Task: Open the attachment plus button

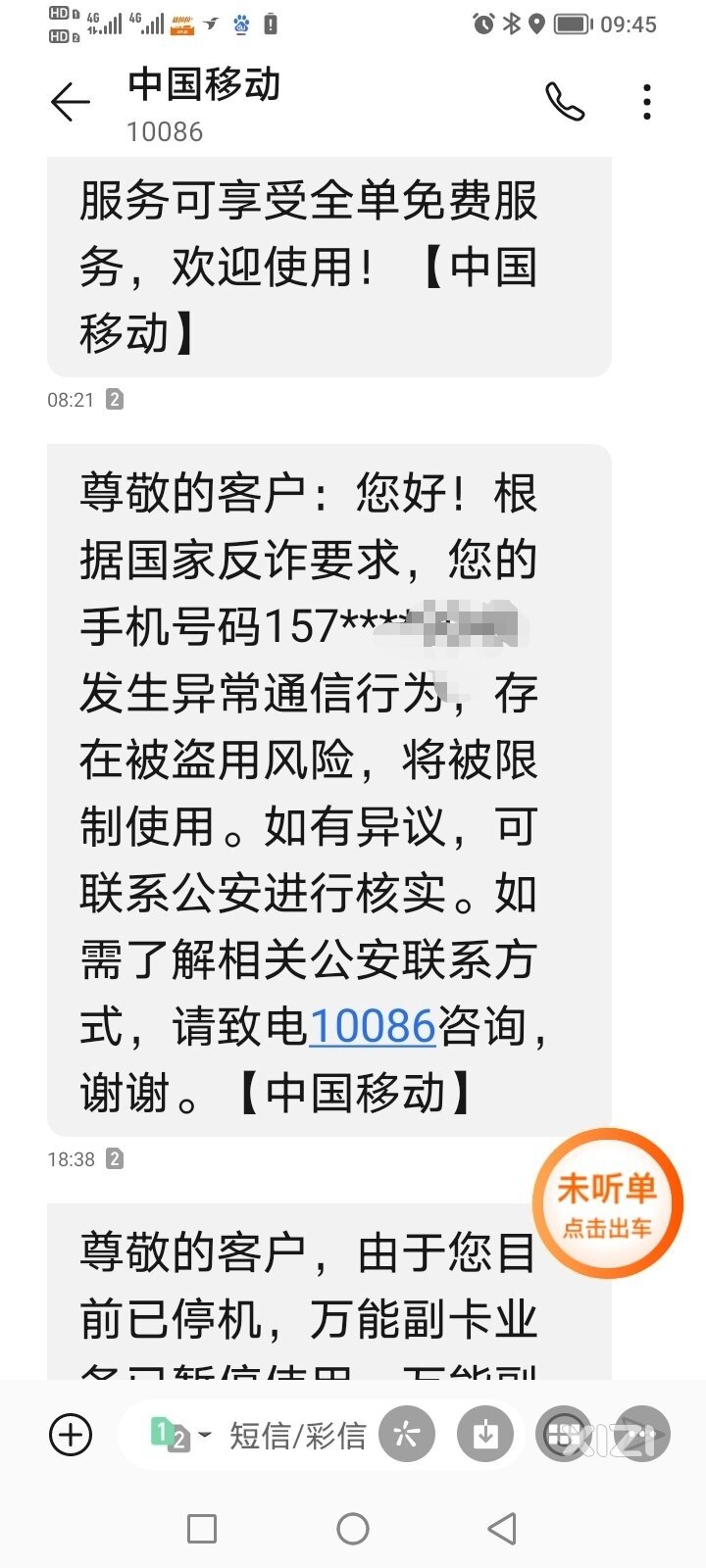Action: coord(71,1436)
